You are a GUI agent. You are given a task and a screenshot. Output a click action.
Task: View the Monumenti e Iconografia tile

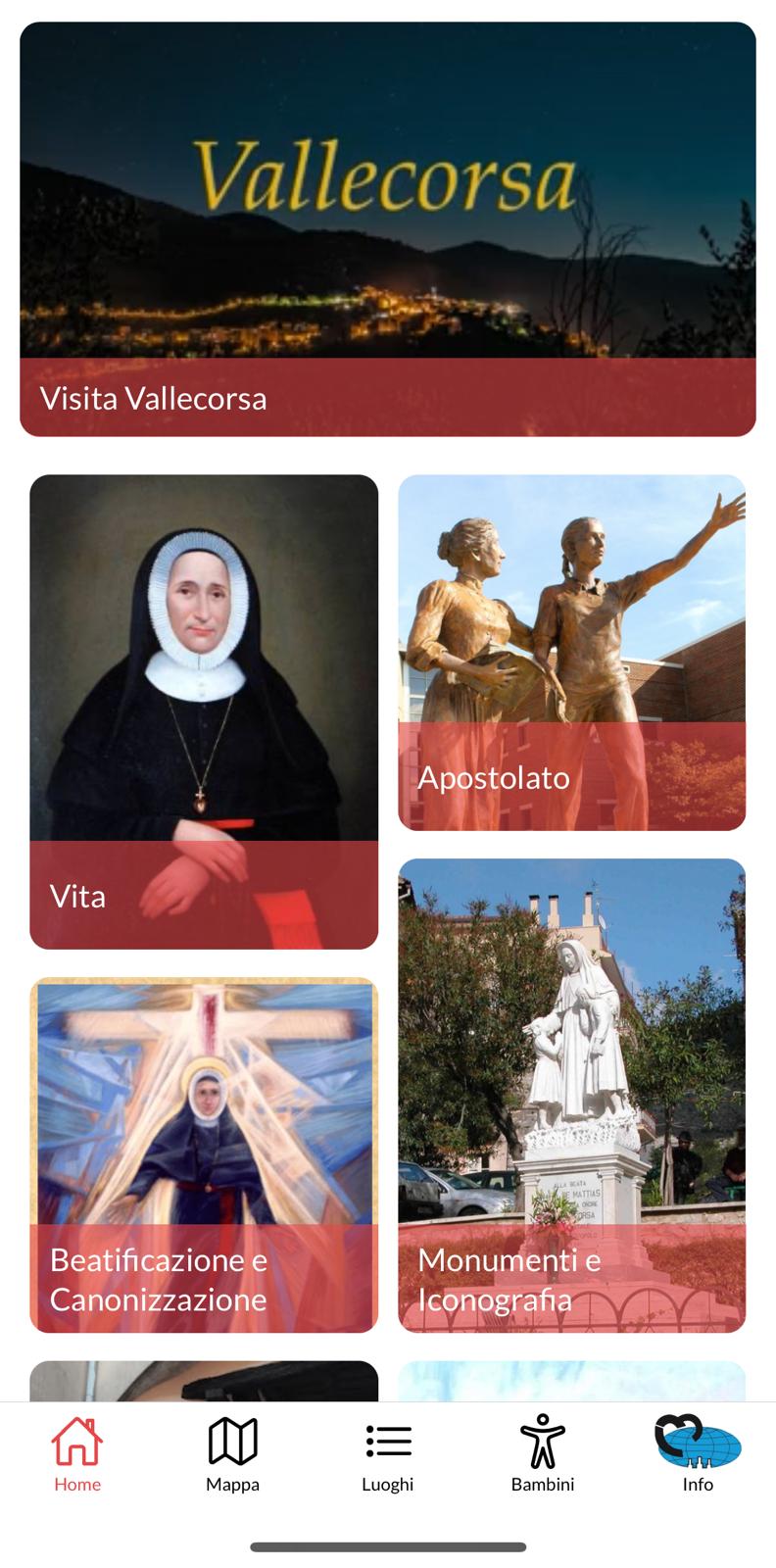[x=571, y=1095]
